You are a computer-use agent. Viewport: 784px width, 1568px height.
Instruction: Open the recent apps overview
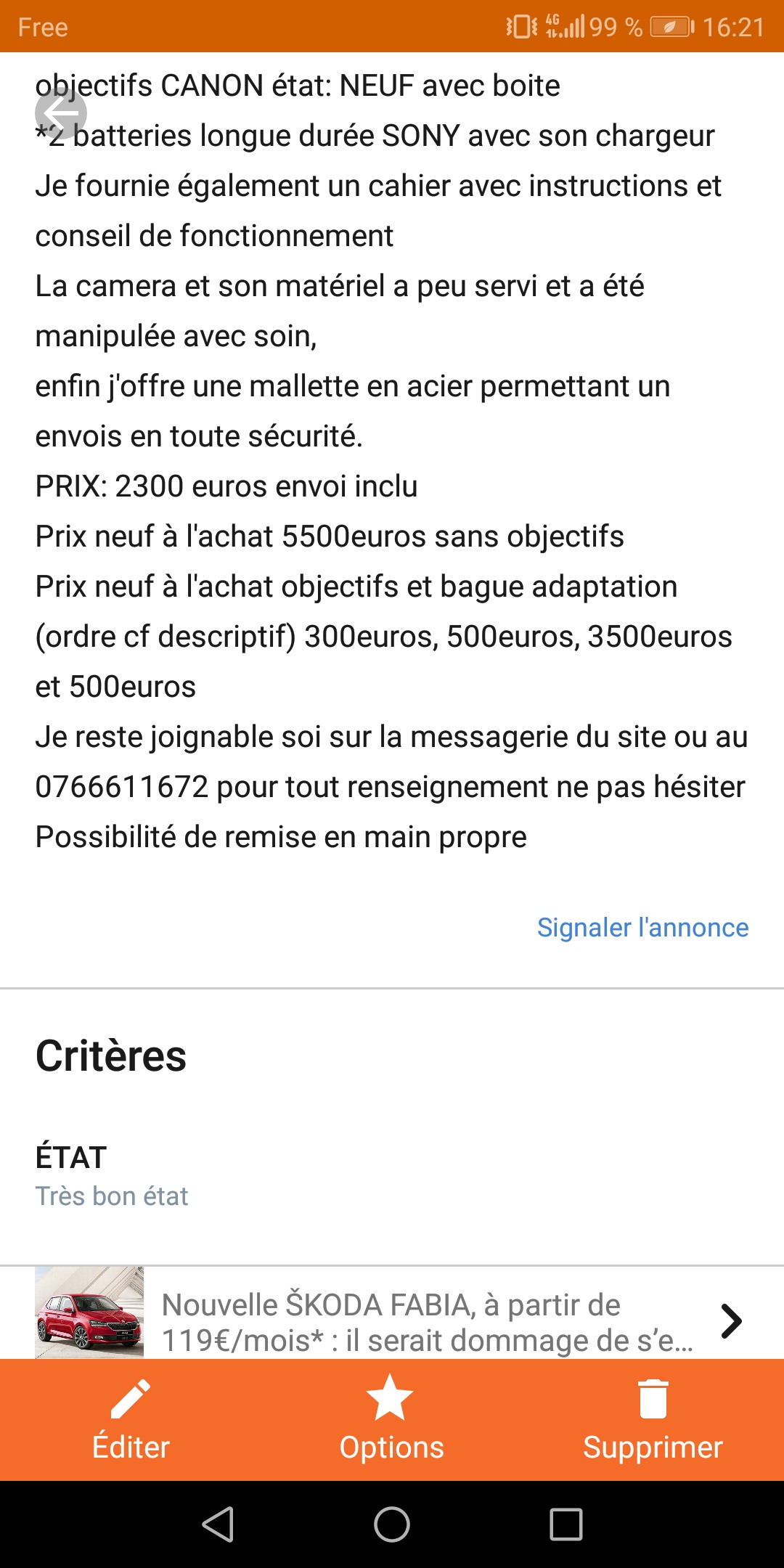566,1524
